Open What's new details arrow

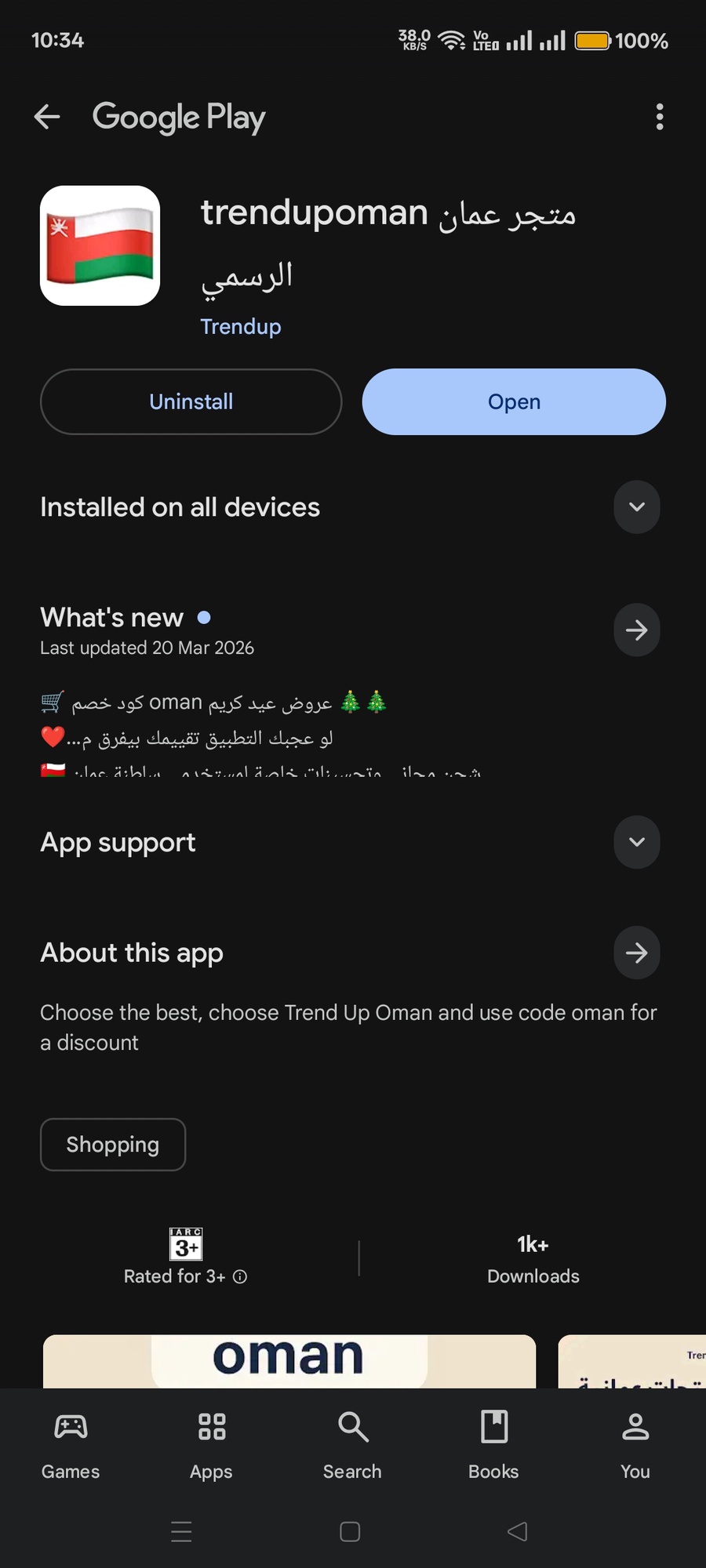click(x=636, y=630)
